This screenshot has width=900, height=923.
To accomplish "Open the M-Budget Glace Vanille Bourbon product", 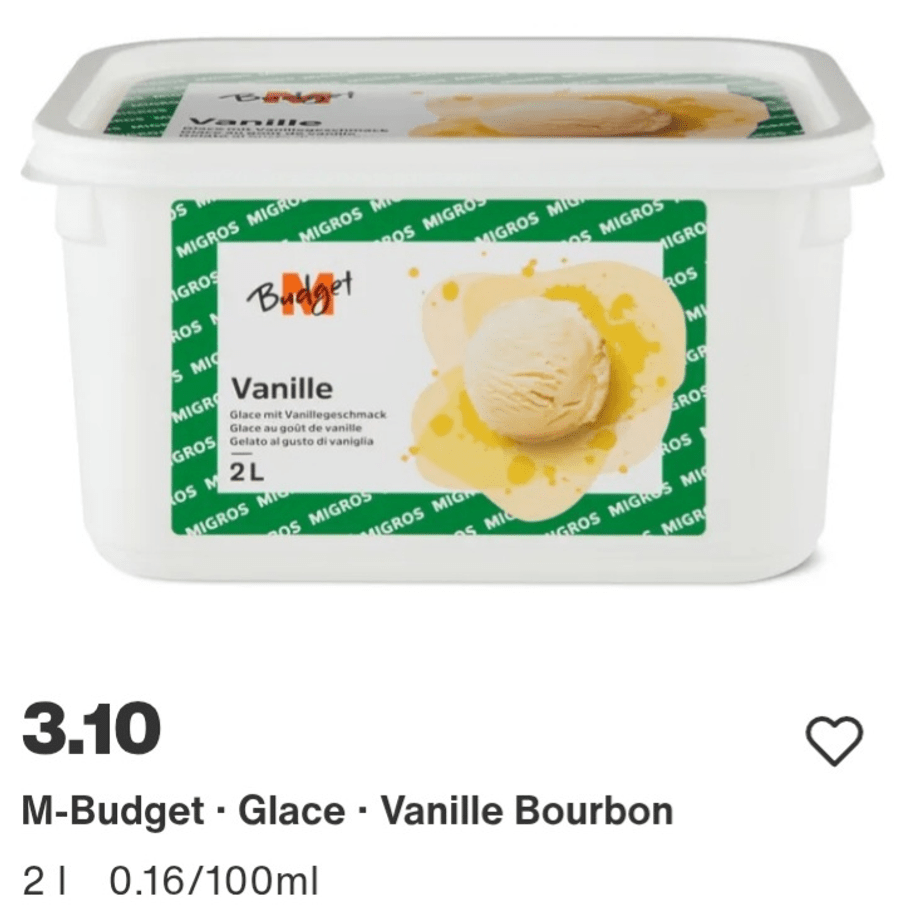I will (347, 810).
